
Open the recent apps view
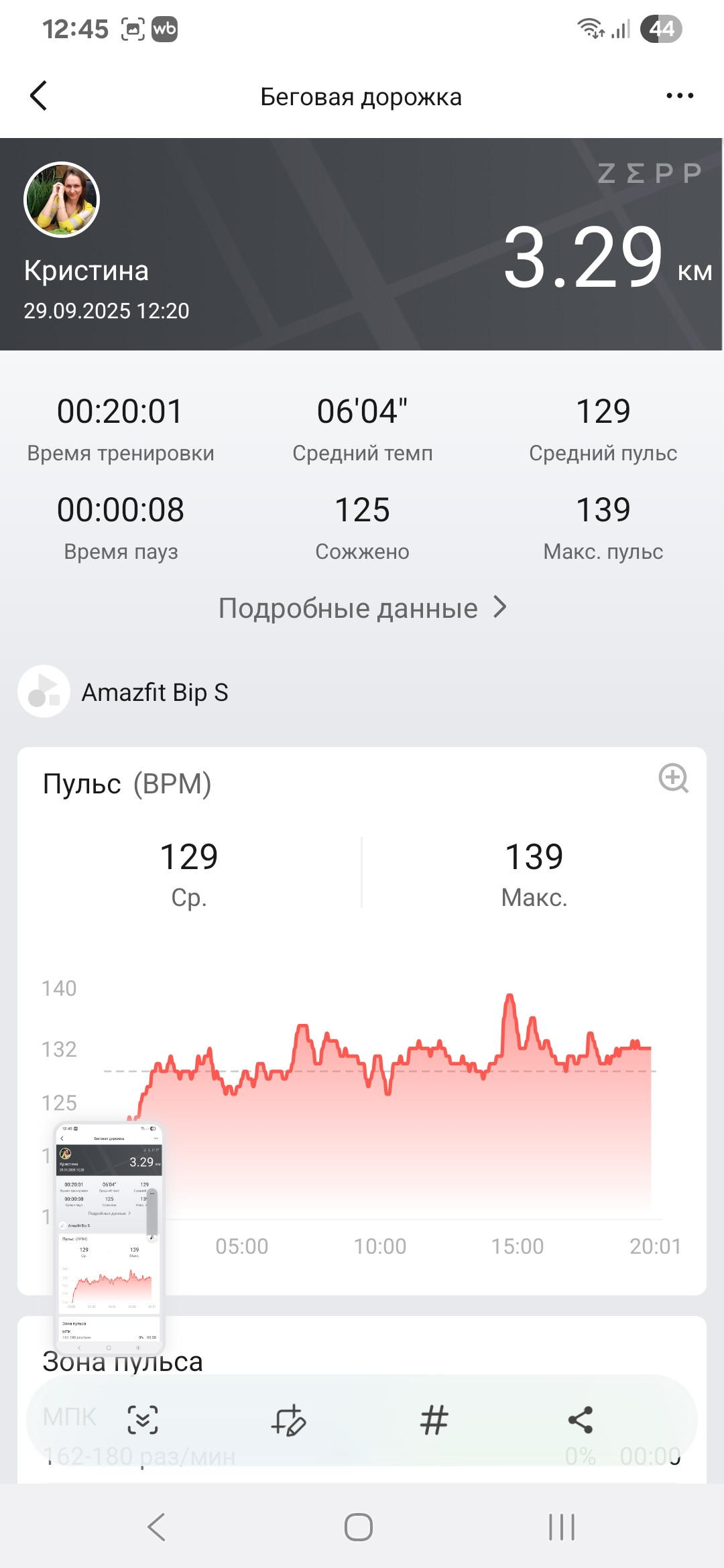tap(562, 1527)
